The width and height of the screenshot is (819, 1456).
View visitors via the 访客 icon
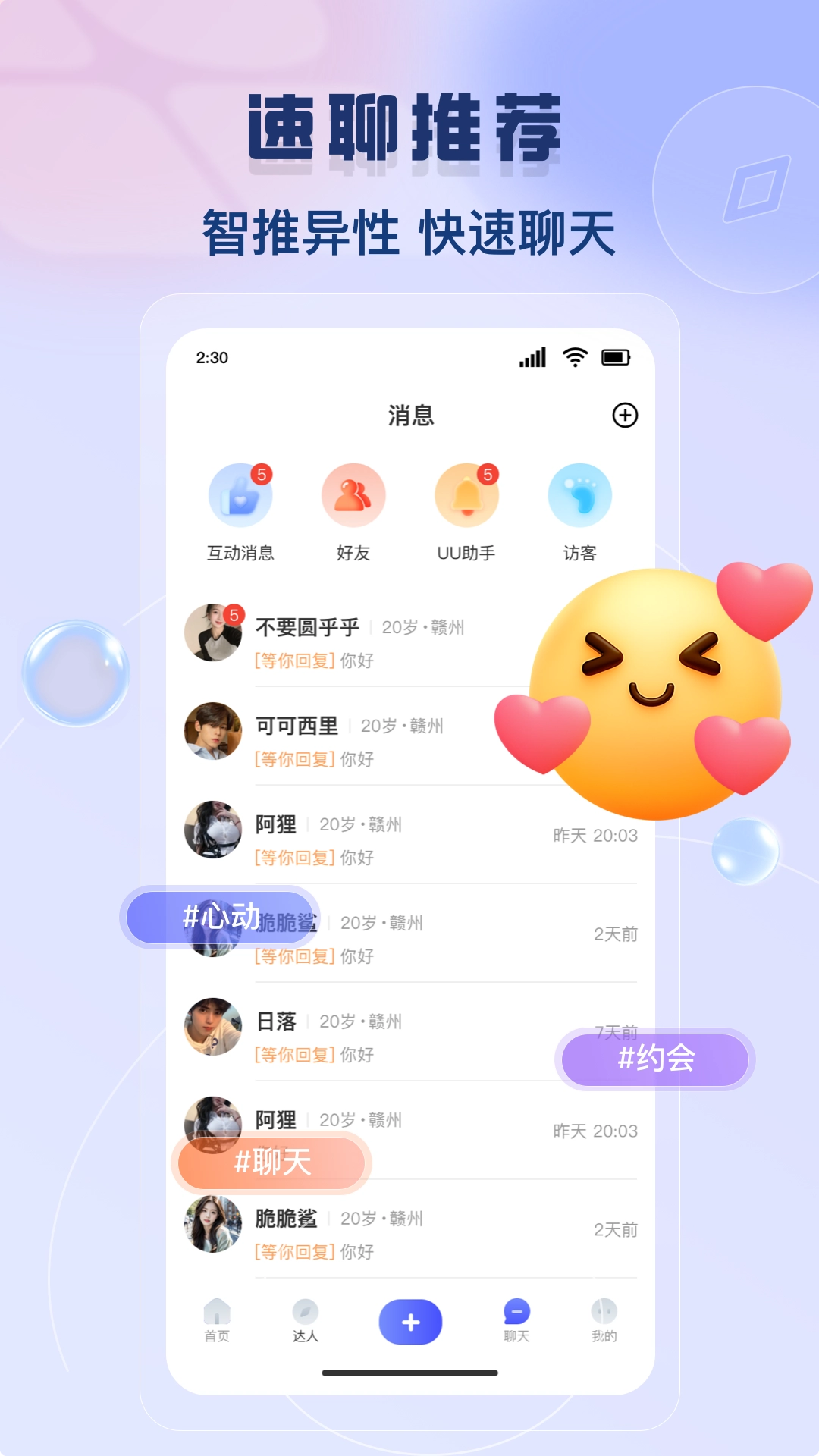coord(580,494)
